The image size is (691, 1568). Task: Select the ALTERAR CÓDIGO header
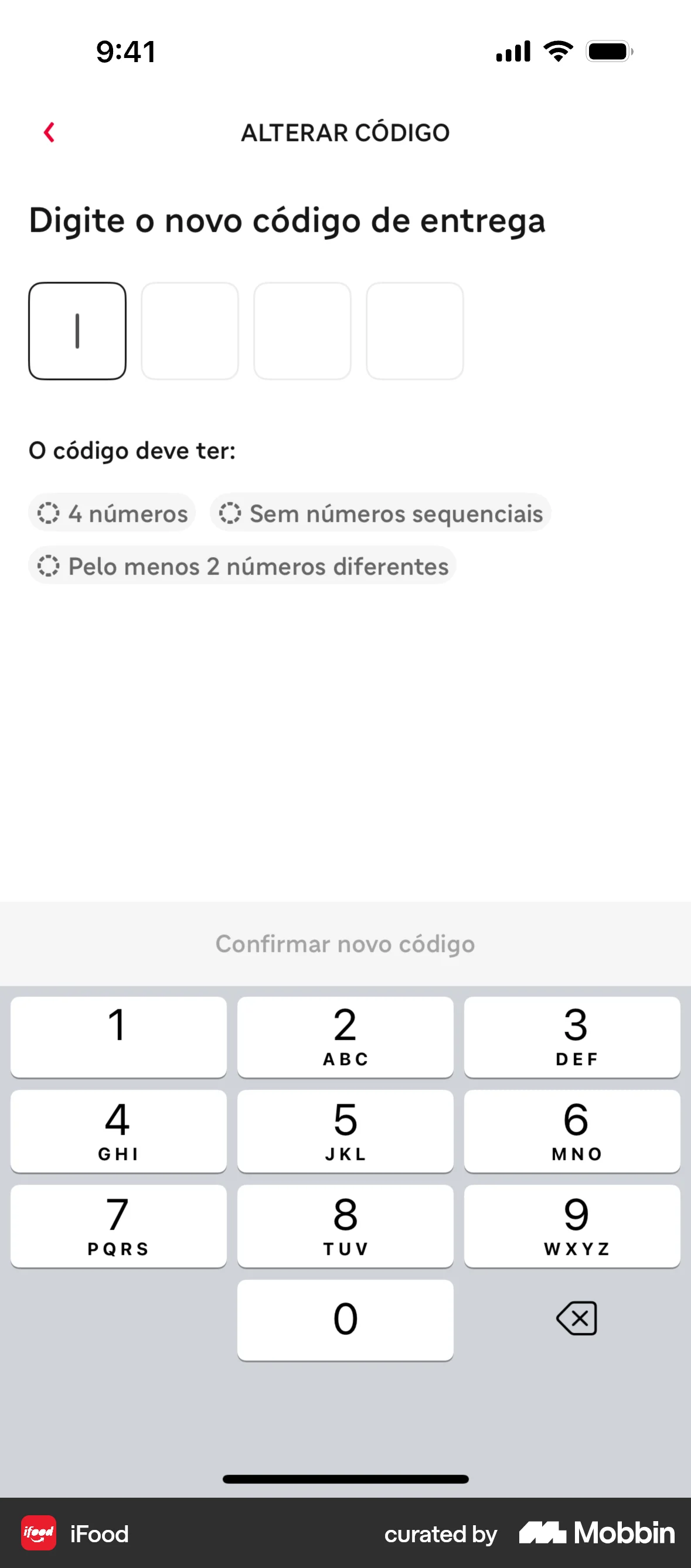coord(345,132)
